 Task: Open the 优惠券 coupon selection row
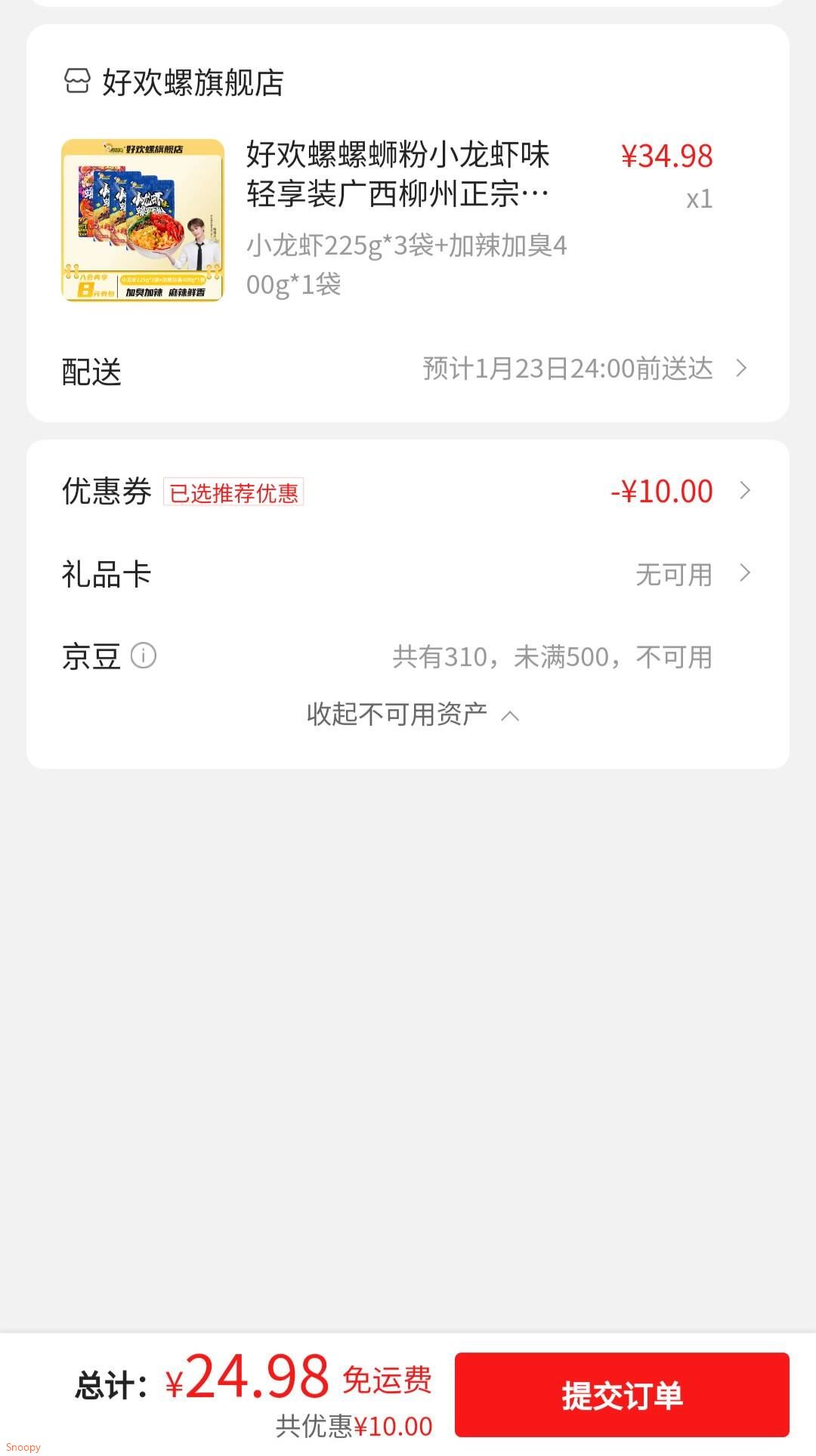click(x=408, y=492)
